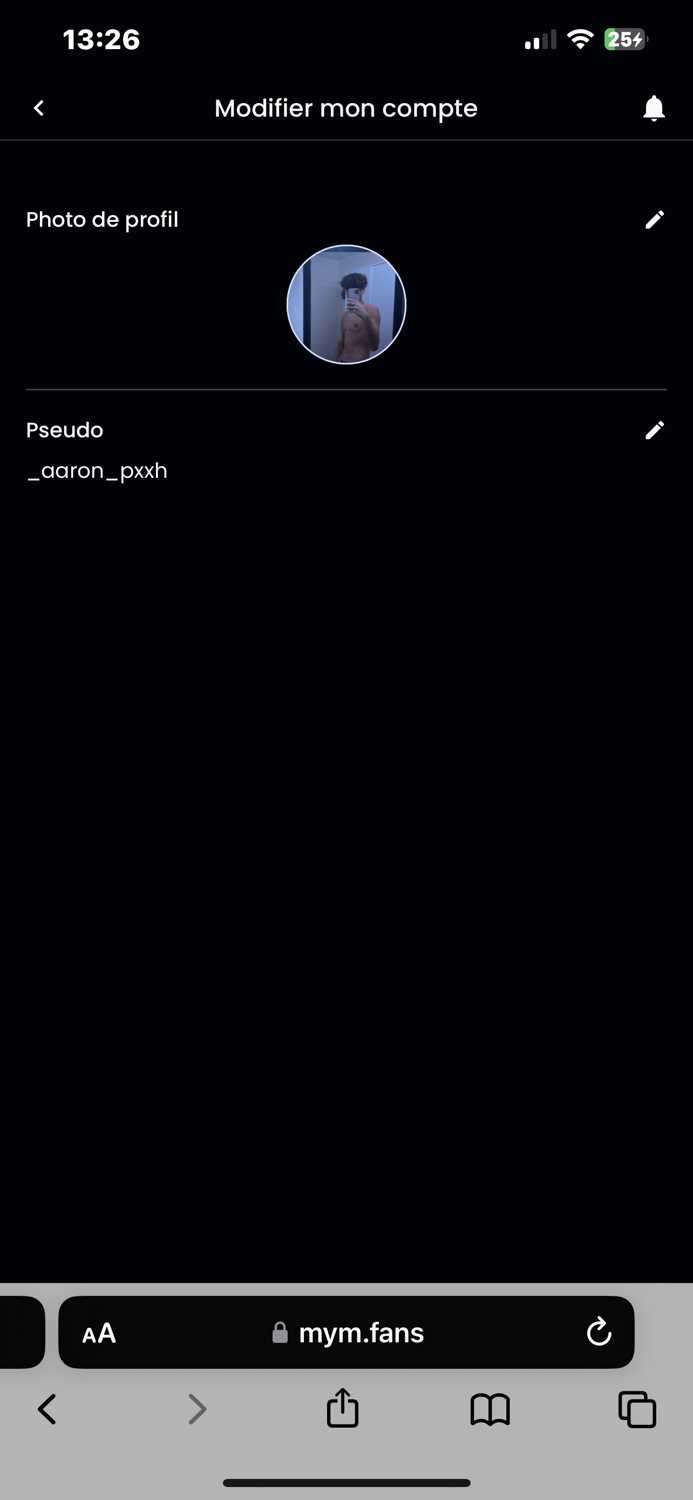Screen dimensions: 693x1500
Task: Edit the Pseudo field
Action: click(x=654, y=430)
